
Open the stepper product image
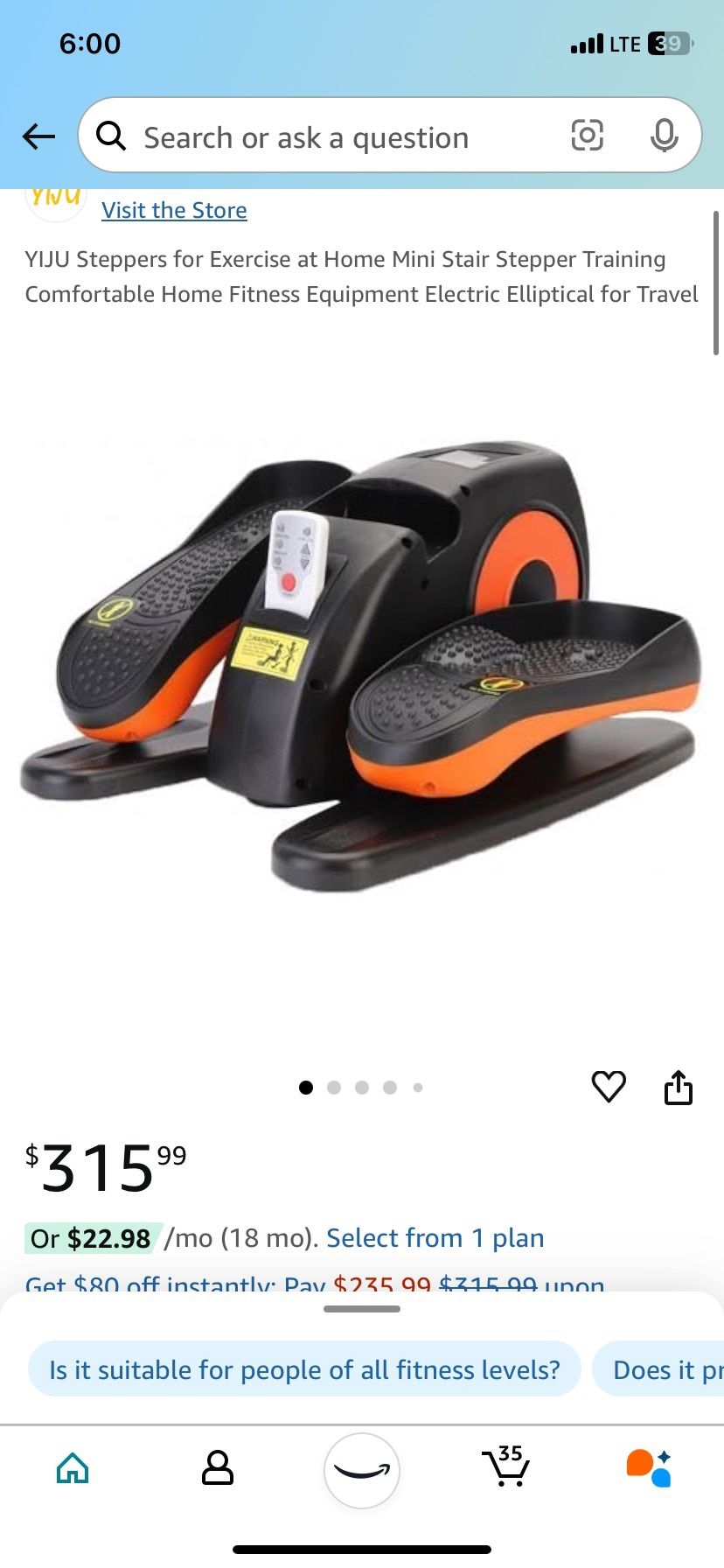pos(362,665)
